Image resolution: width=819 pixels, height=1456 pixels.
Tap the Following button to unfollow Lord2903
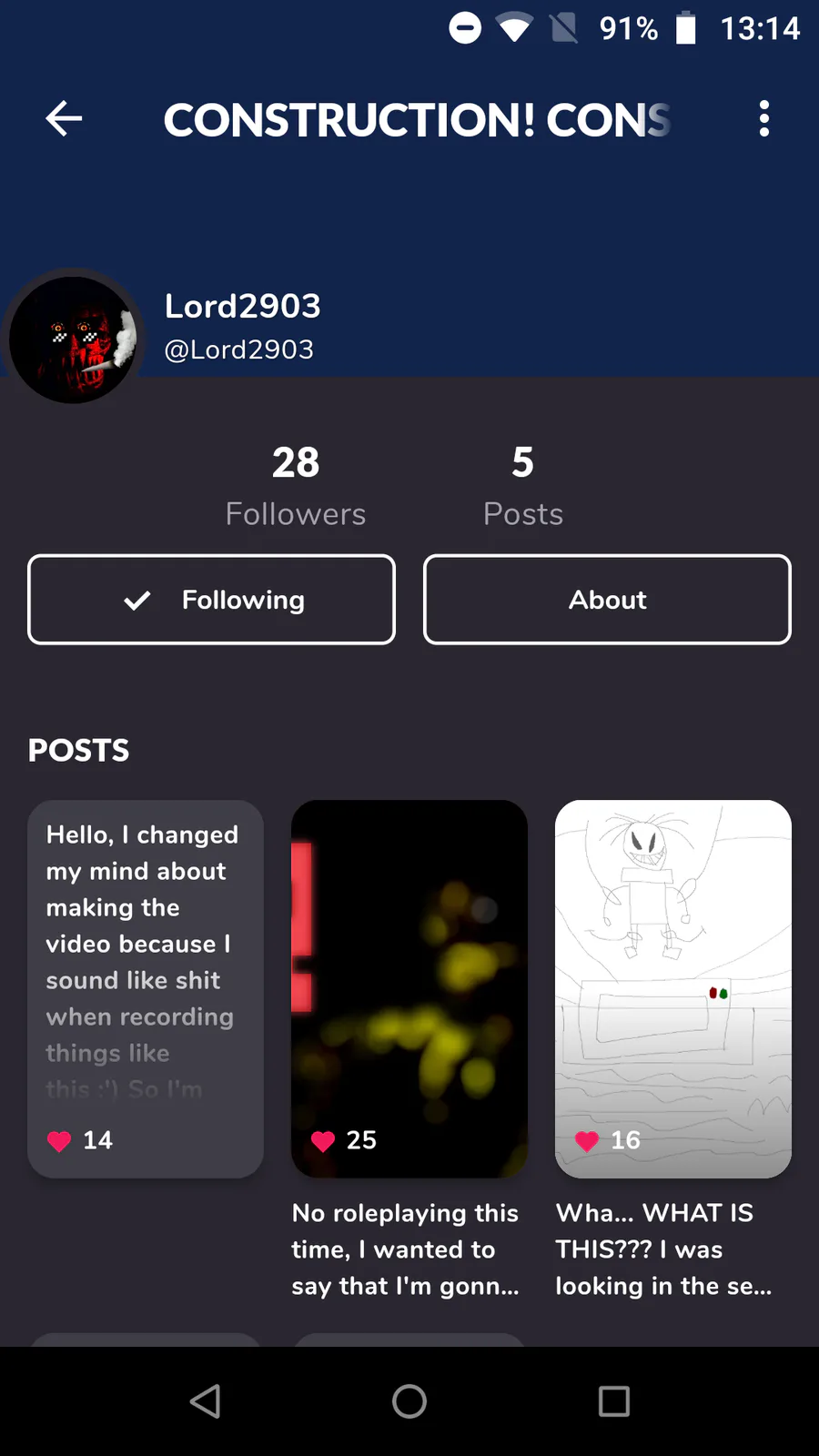(211, 600)
